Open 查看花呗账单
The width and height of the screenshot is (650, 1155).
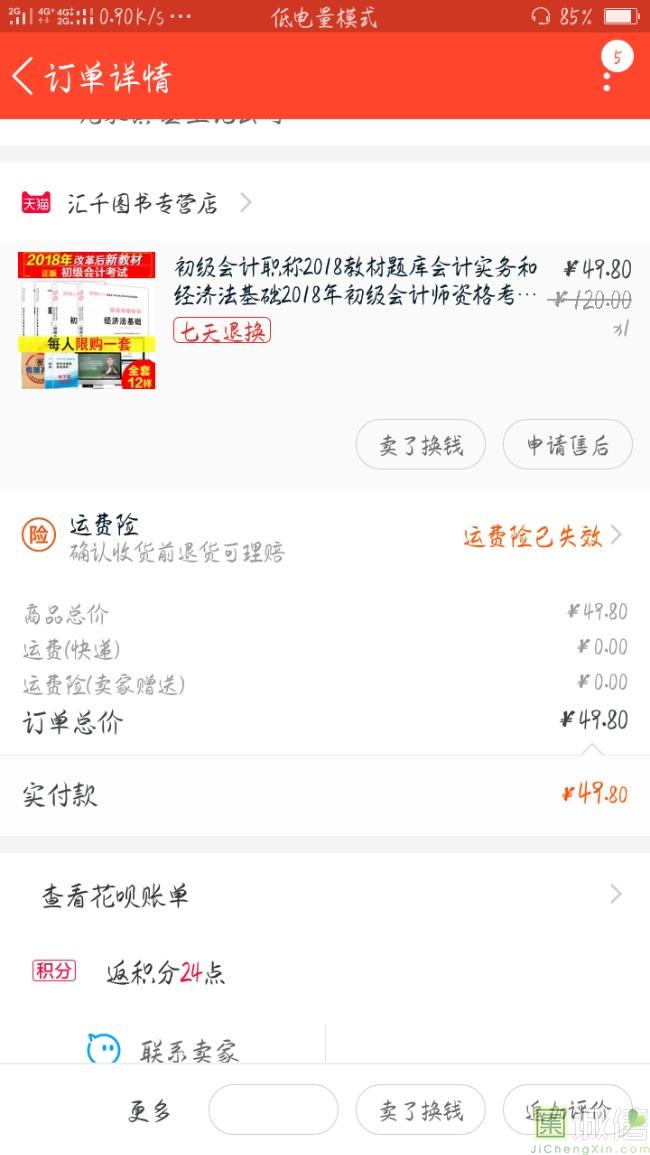click(325, 895)
